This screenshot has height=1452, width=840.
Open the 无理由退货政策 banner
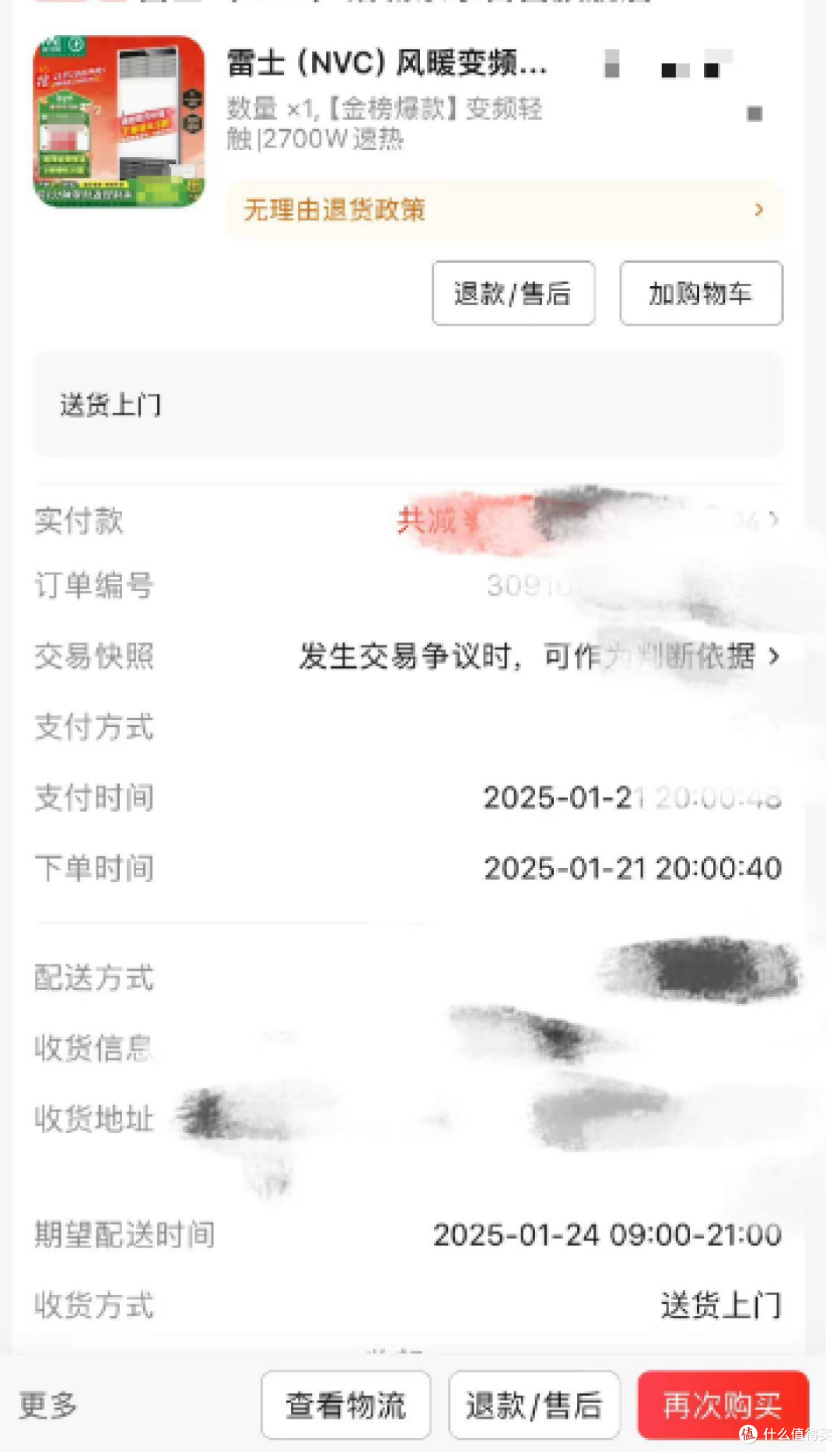click(504, 209)
